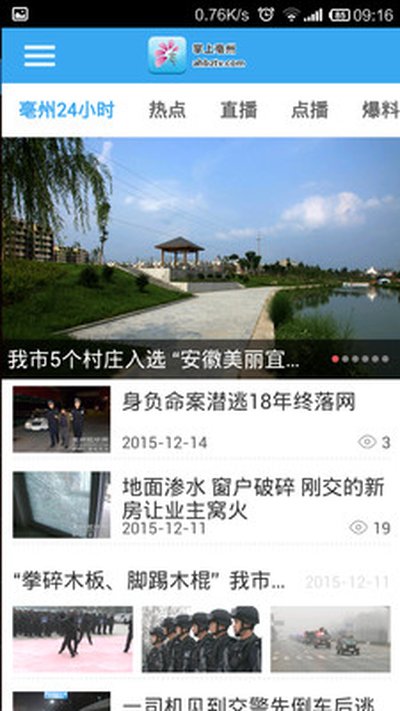Switch to the 热点 tab

167,110
